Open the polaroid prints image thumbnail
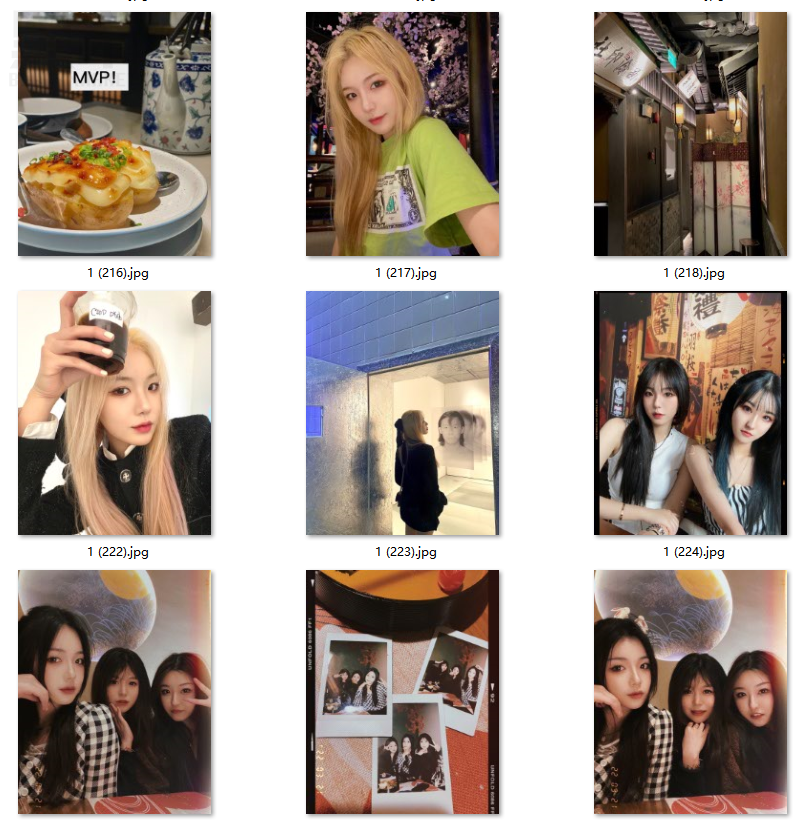Viewport: 796px width, 821px height. (402, 692)
